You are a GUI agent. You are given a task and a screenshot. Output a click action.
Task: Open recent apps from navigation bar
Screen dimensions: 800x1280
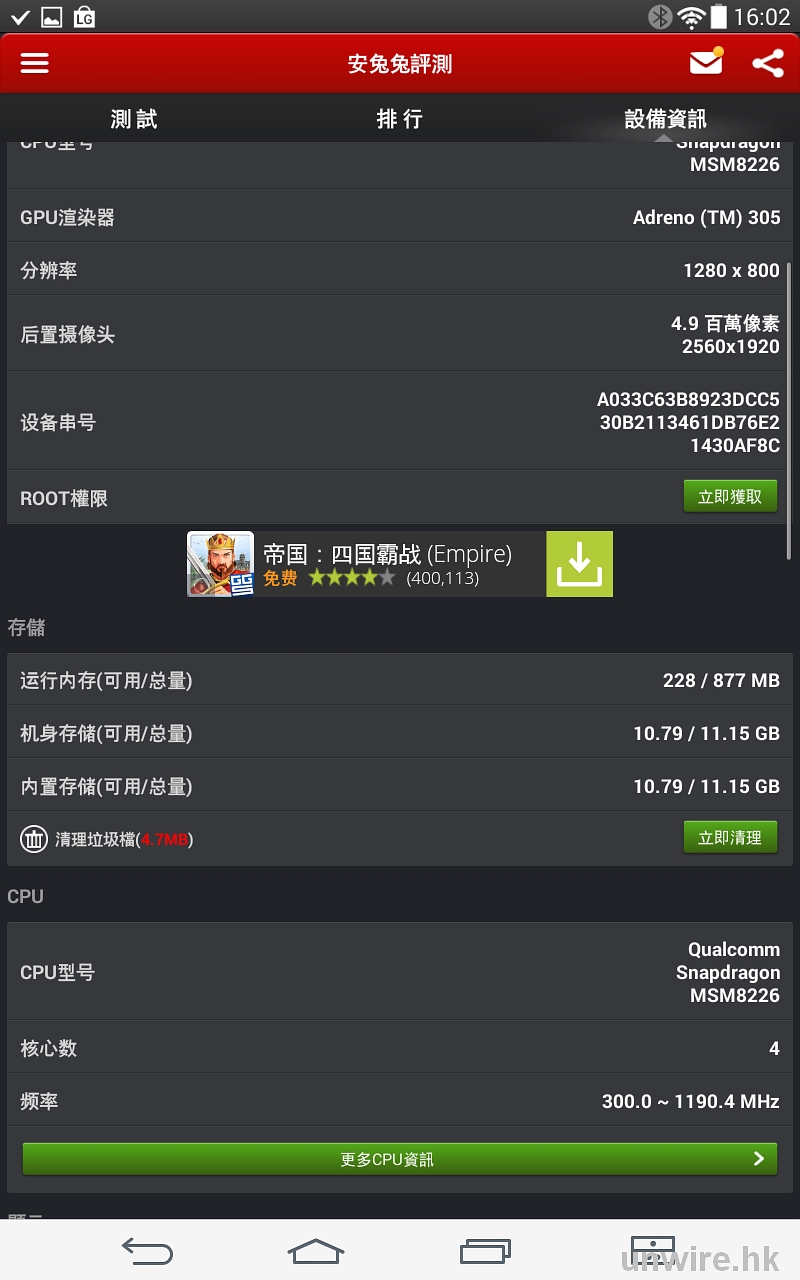[x=486, y=1251]
